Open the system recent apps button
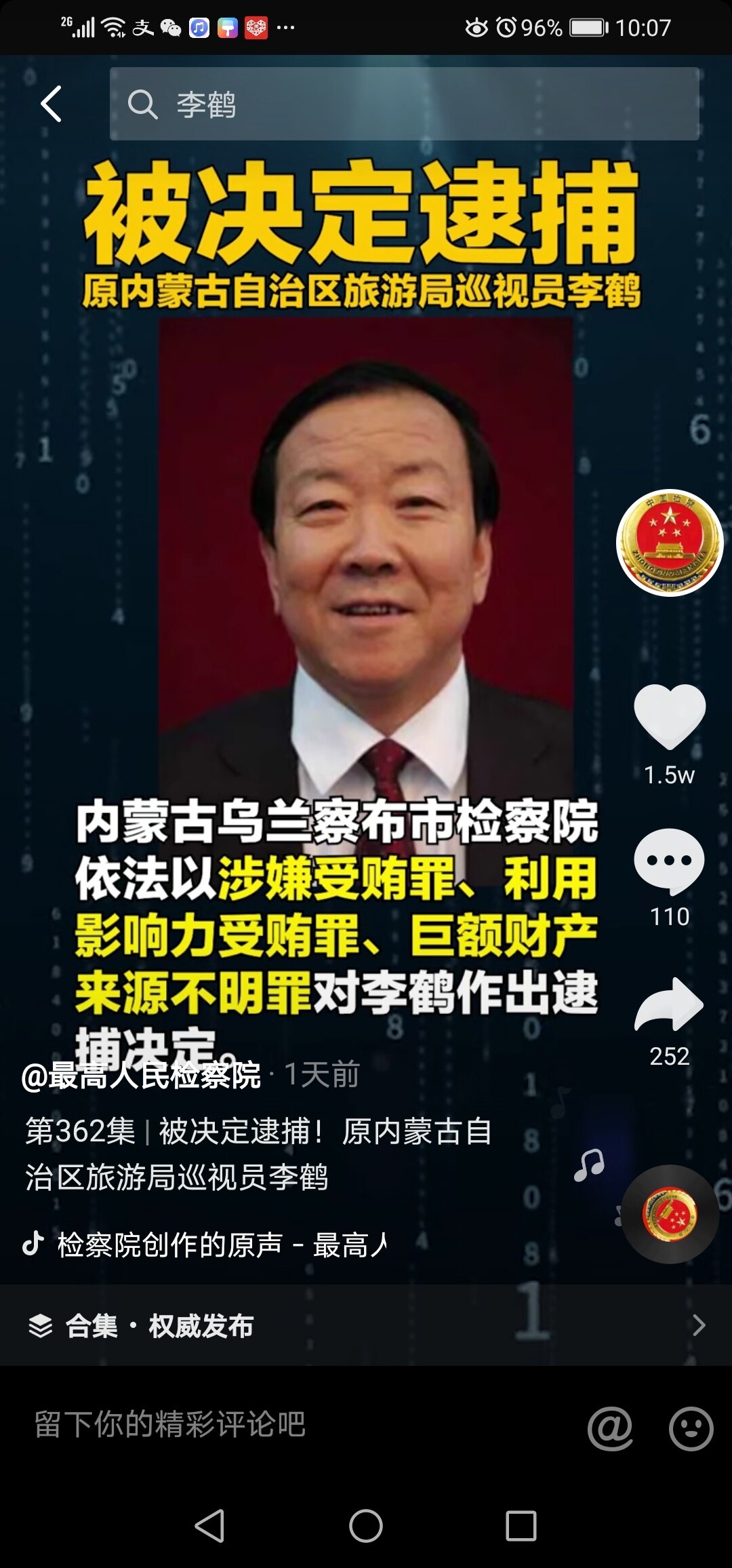The width and height of the screenshot is (732, 1568). (521, 1526)
